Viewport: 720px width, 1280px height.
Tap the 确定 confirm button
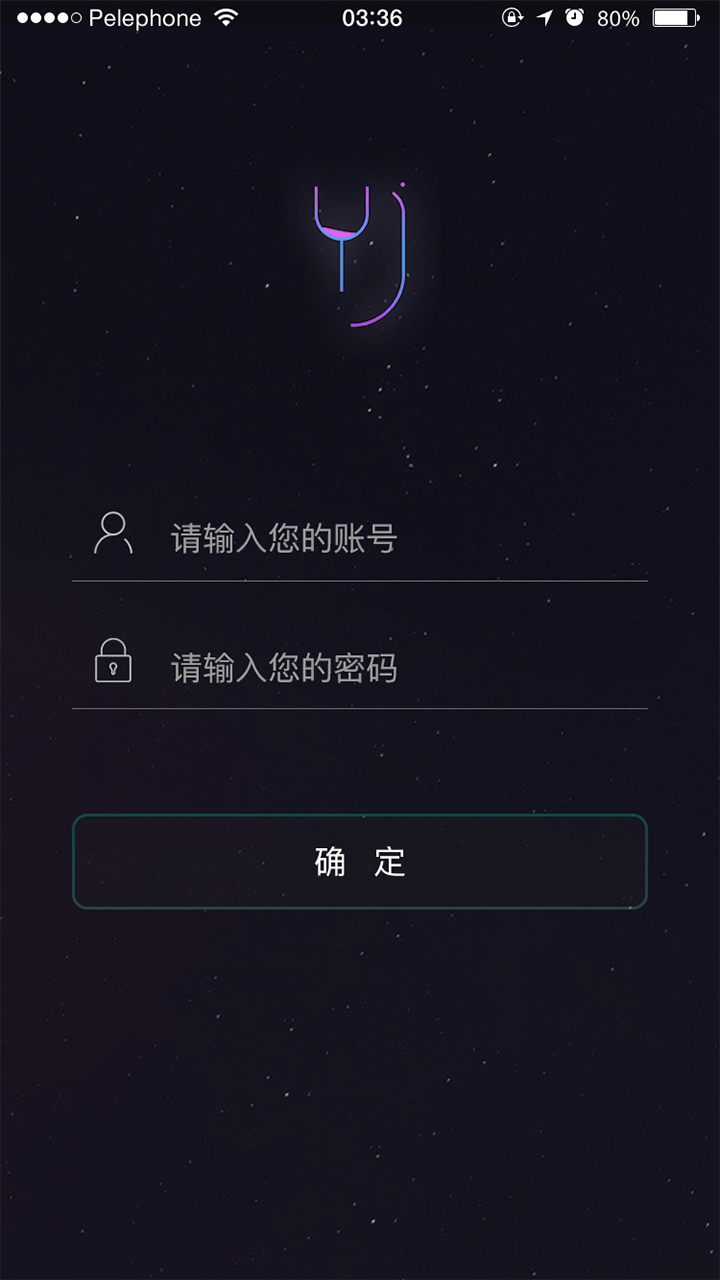pyautogui.click(x=360, y=861)
